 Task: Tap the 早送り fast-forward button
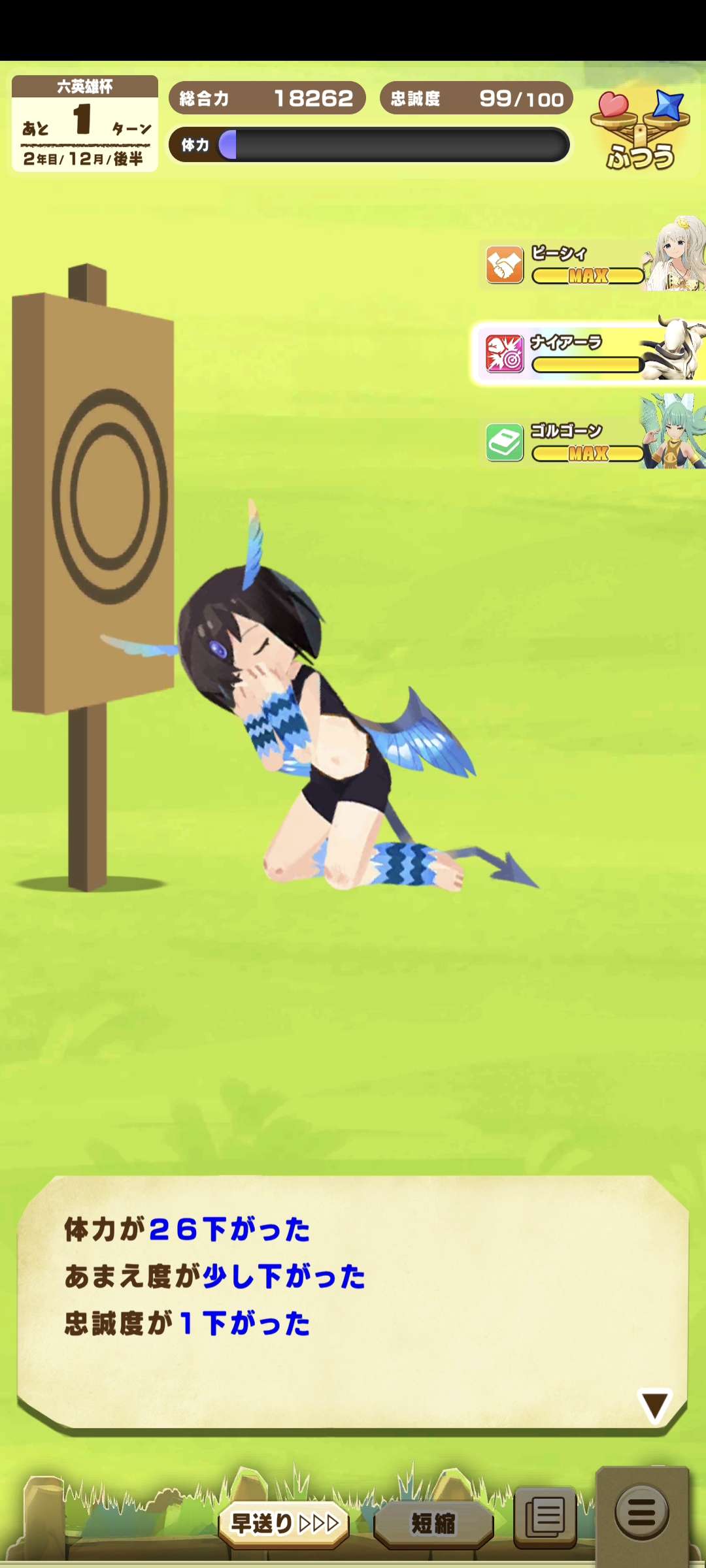tap(284, 1524)
